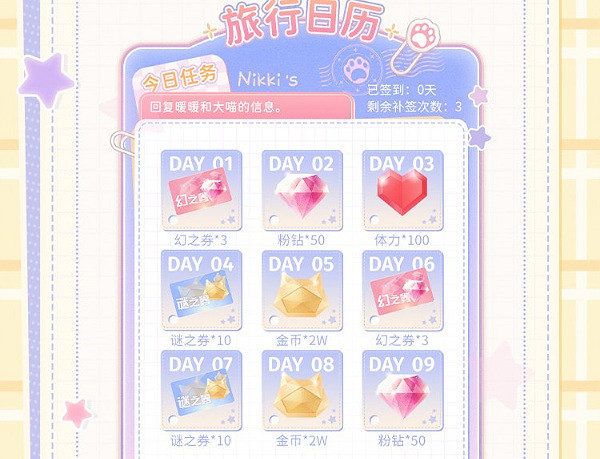The image size is (600, 459).
Task: Select the DAY 01 幻之券*3 reward
Action: 201,190
